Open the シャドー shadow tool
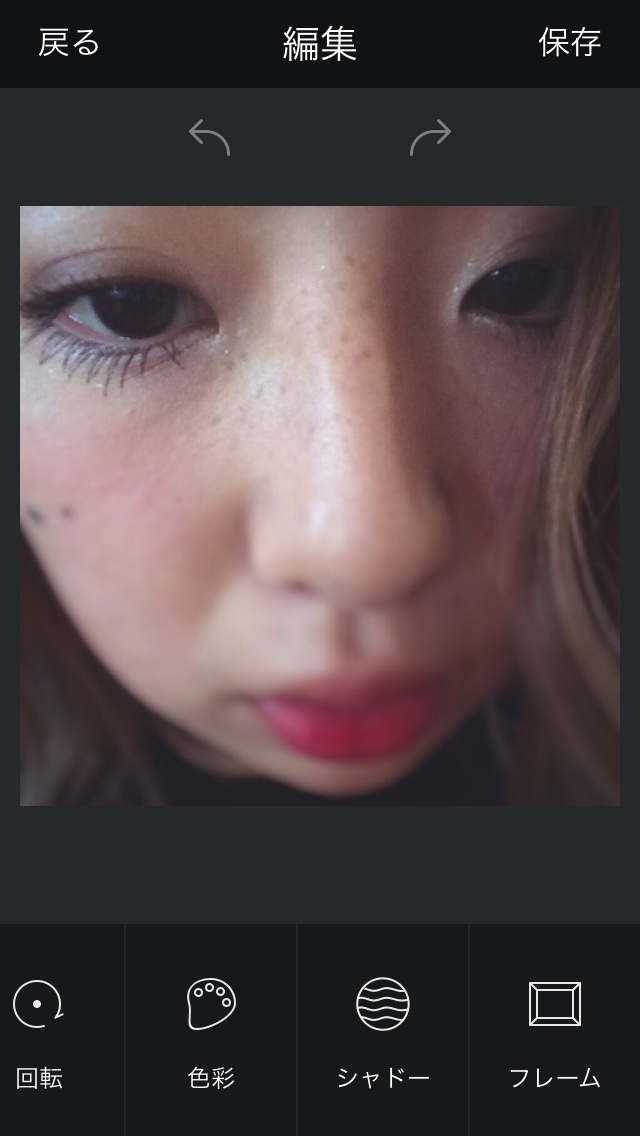The width and height of the screenshot is (640, 1136). pyautogui.click(x=383, y=1030)
